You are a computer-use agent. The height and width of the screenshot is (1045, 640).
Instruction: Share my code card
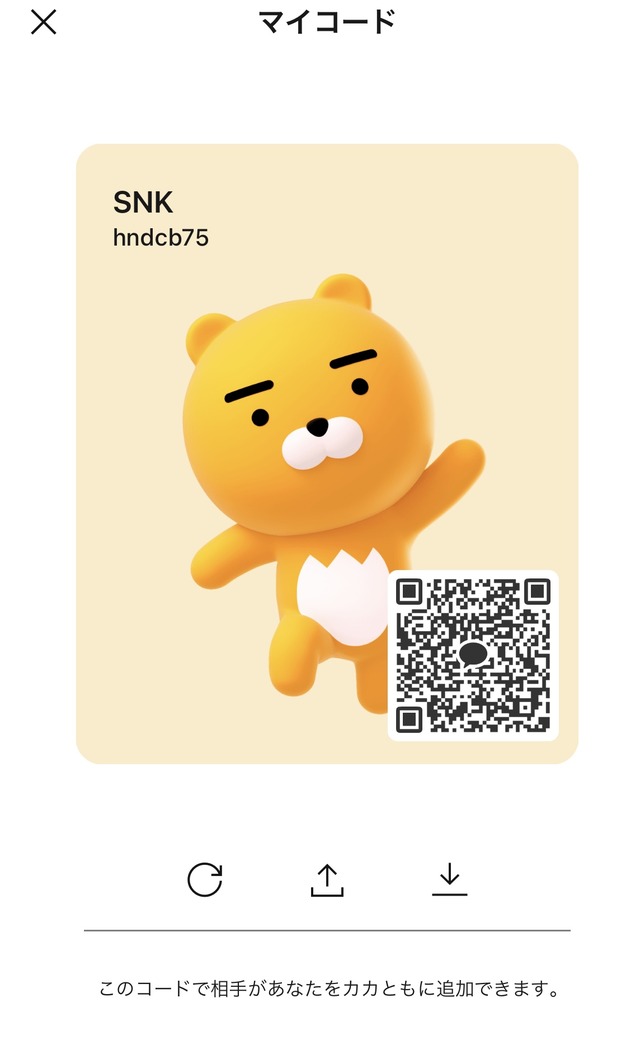[x=327, y=879]
